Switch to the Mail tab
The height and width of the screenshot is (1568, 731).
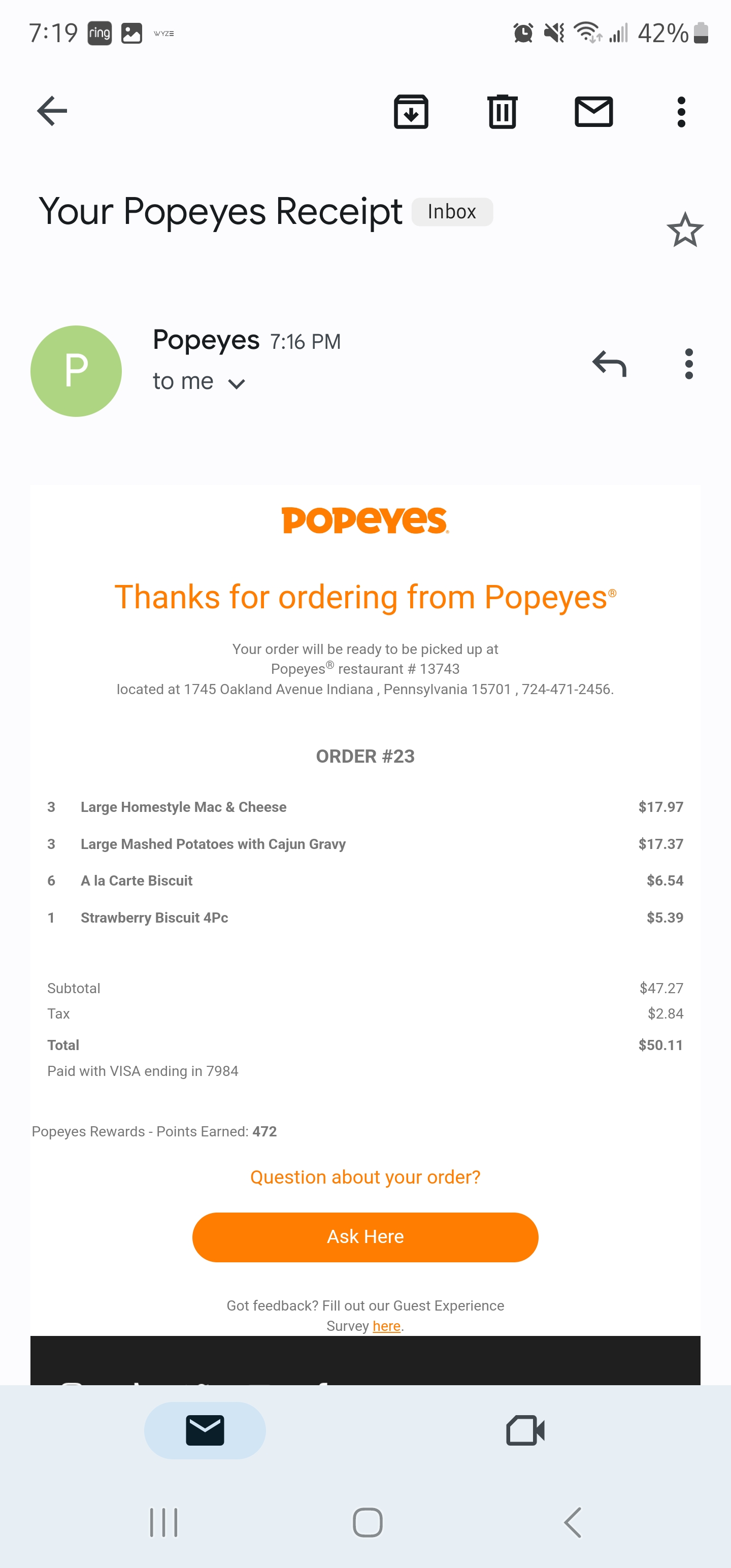point(205,1430)
